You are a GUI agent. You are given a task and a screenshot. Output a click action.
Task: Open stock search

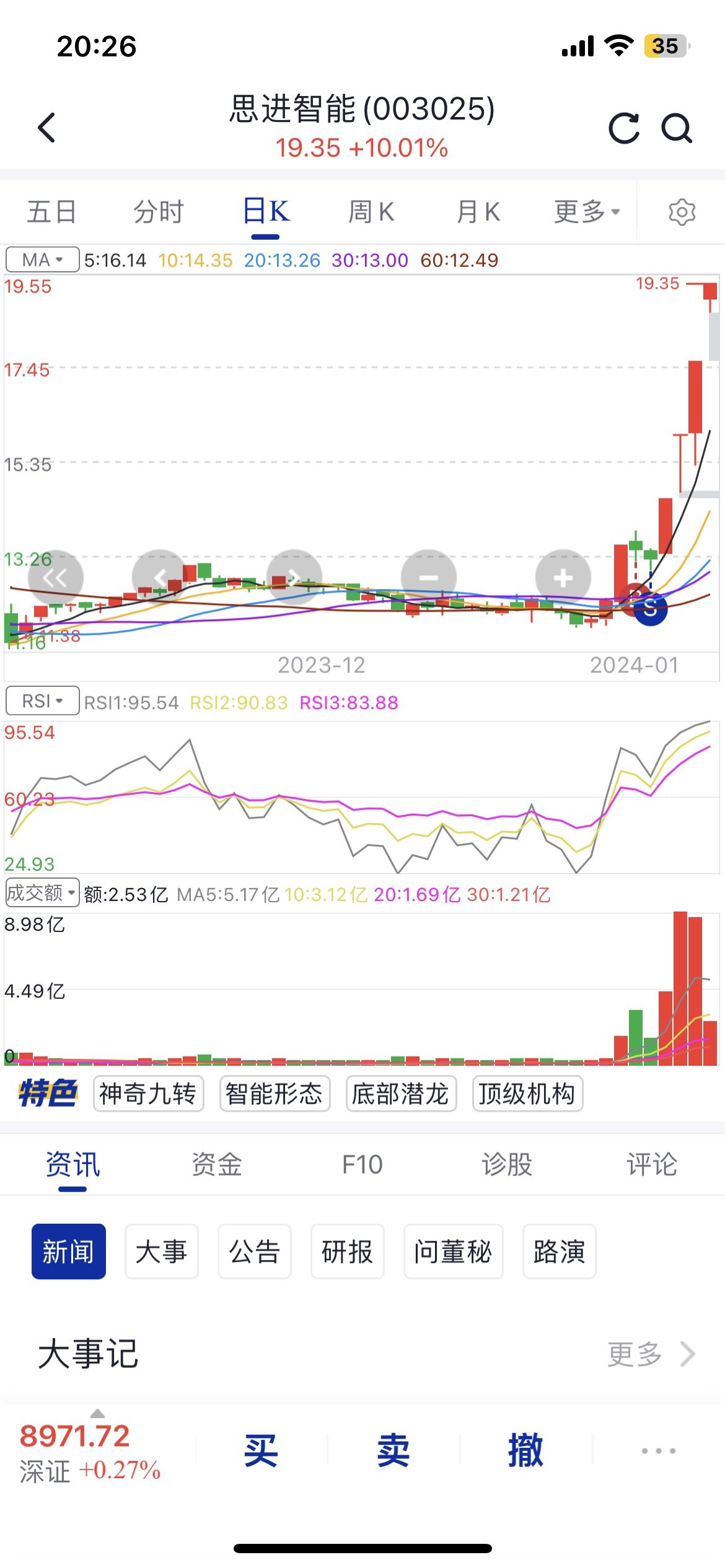point(677,128)
